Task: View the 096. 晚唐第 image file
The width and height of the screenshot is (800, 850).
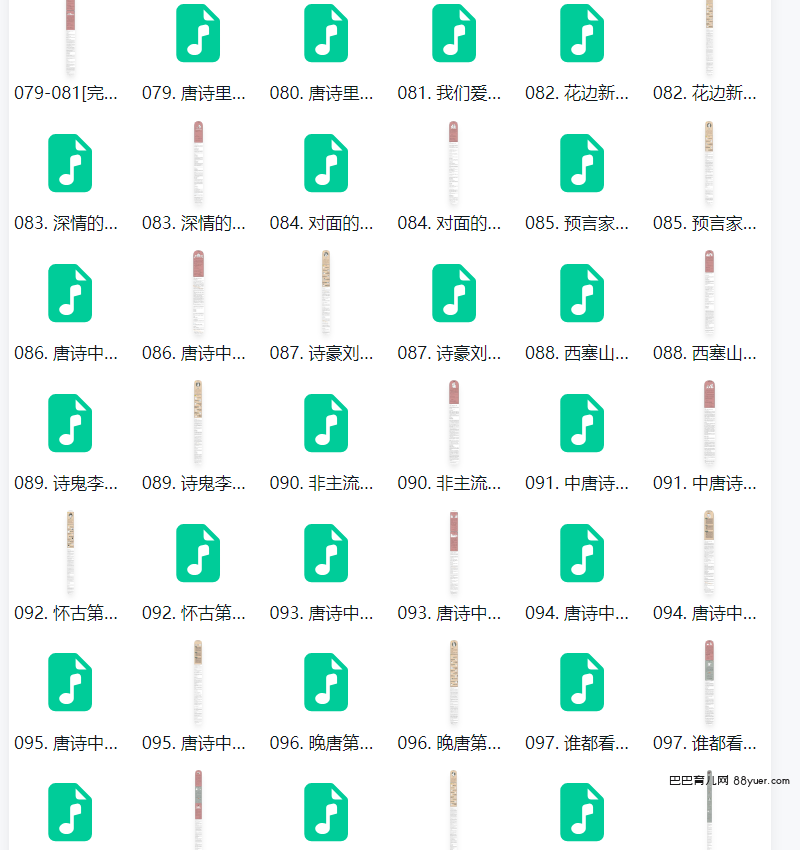Action: tap(454, 682)
